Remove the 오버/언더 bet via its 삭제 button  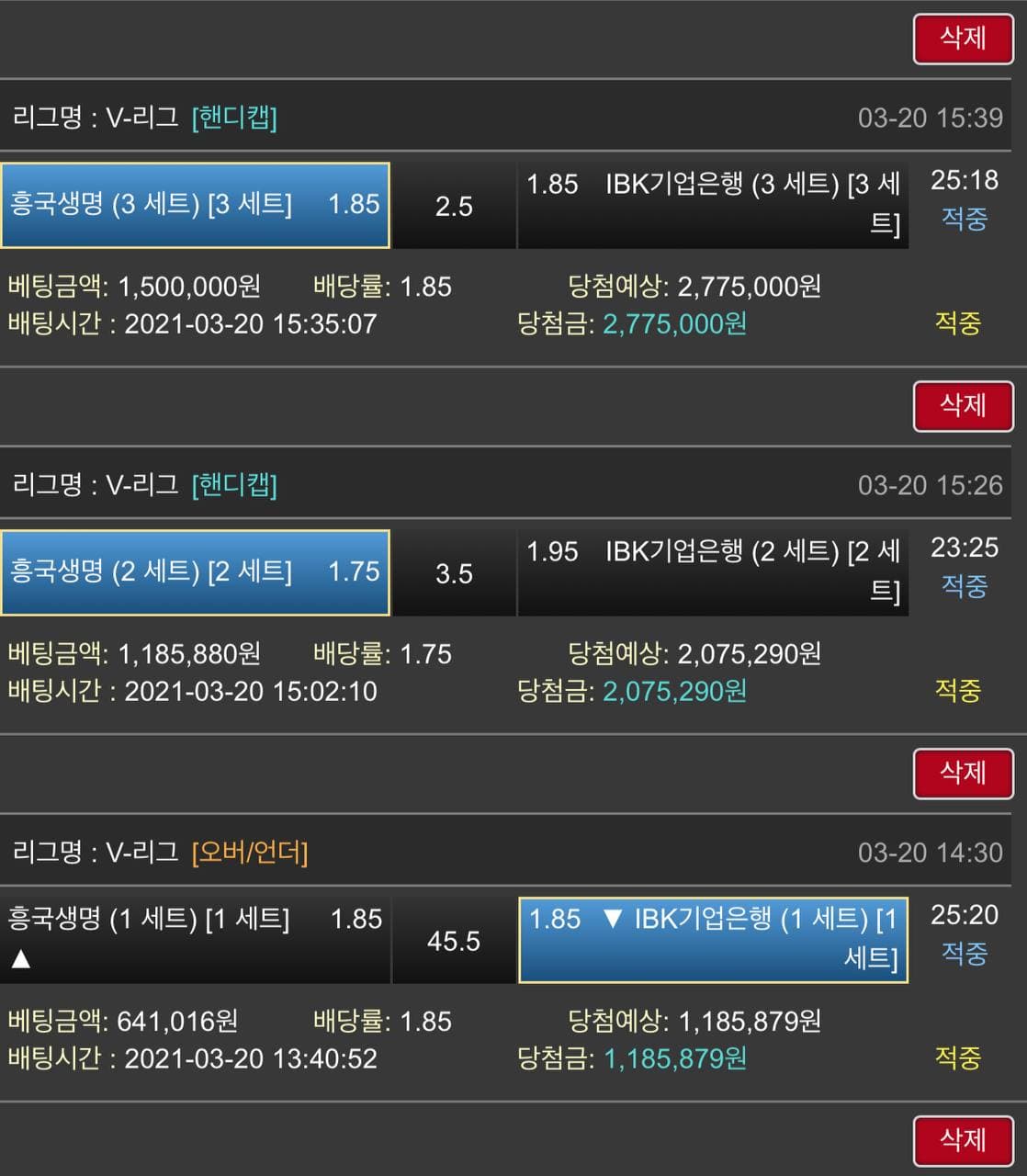(963, 1140)
